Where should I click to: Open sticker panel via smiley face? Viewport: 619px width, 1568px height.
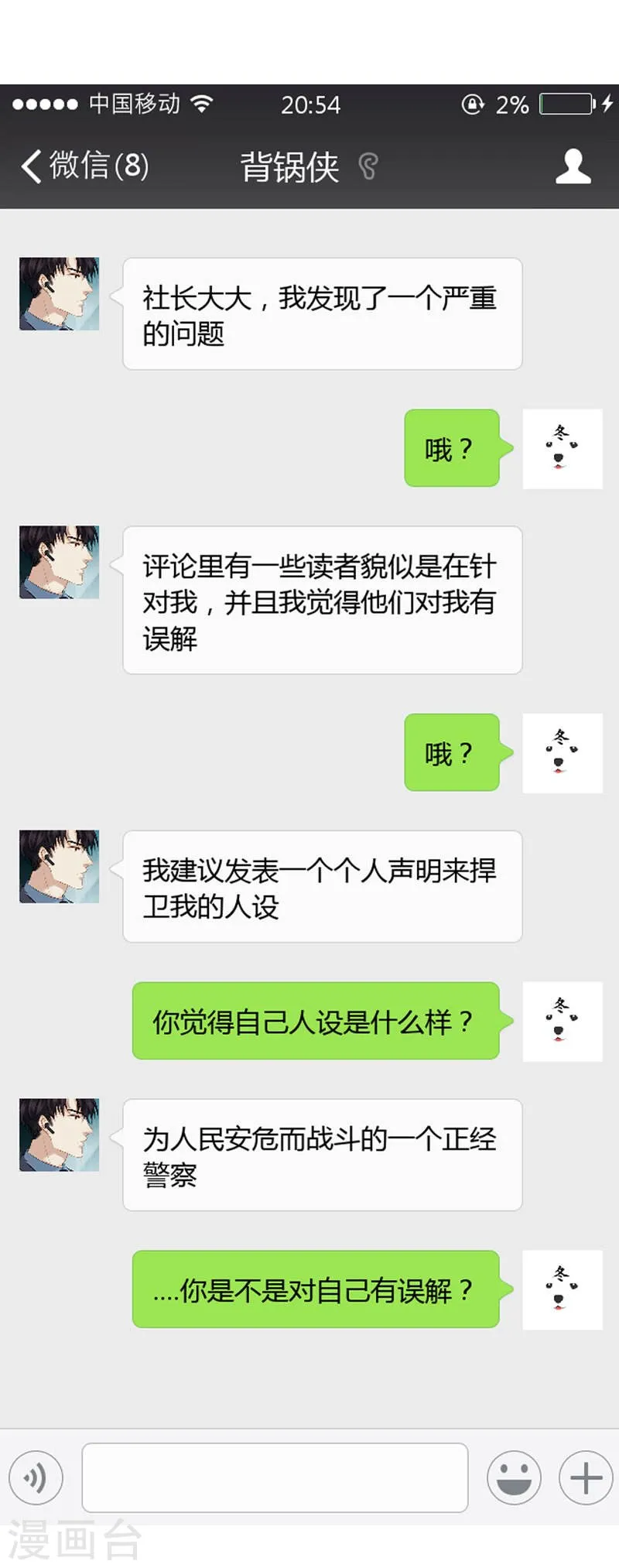(515, 1477)
